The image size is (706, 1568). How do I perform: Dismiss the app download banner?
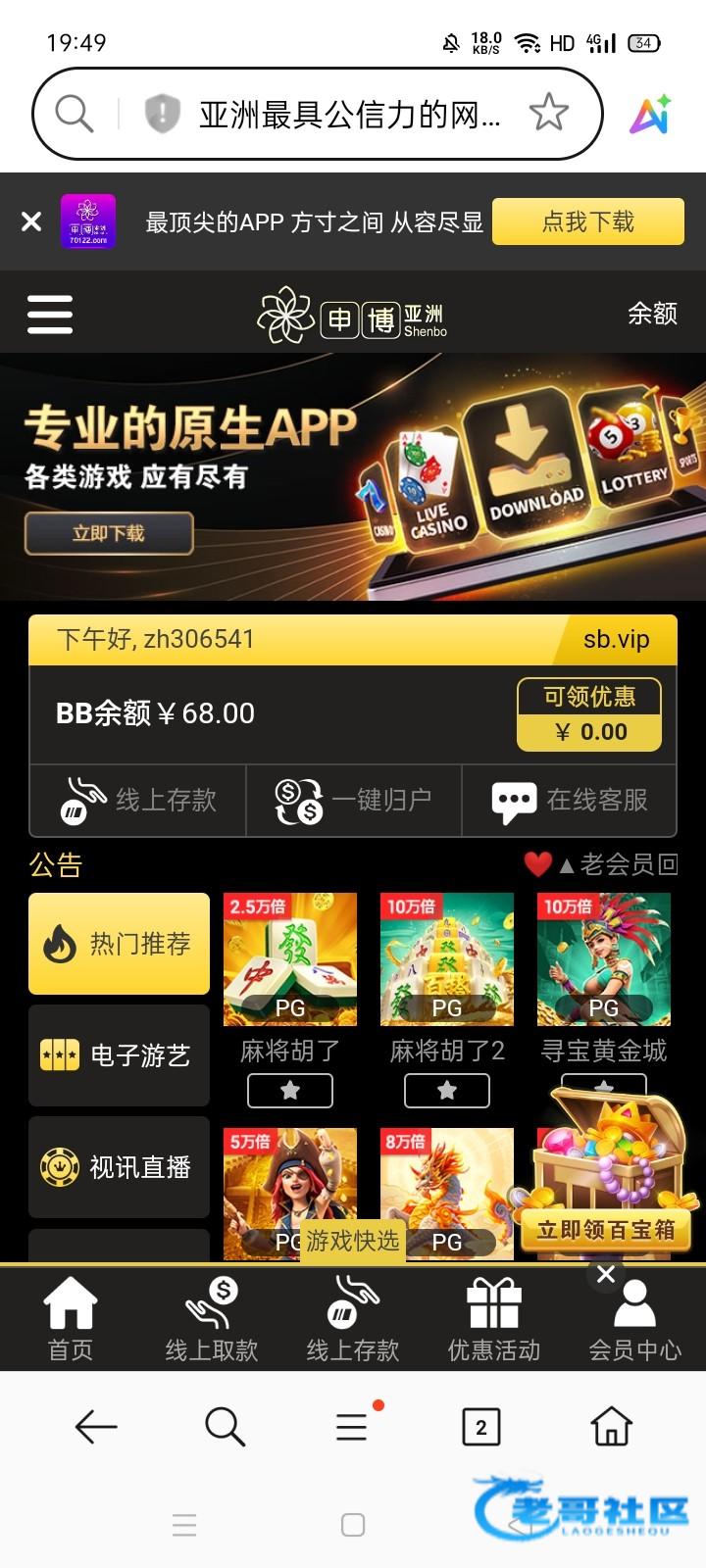click(31, 221)
